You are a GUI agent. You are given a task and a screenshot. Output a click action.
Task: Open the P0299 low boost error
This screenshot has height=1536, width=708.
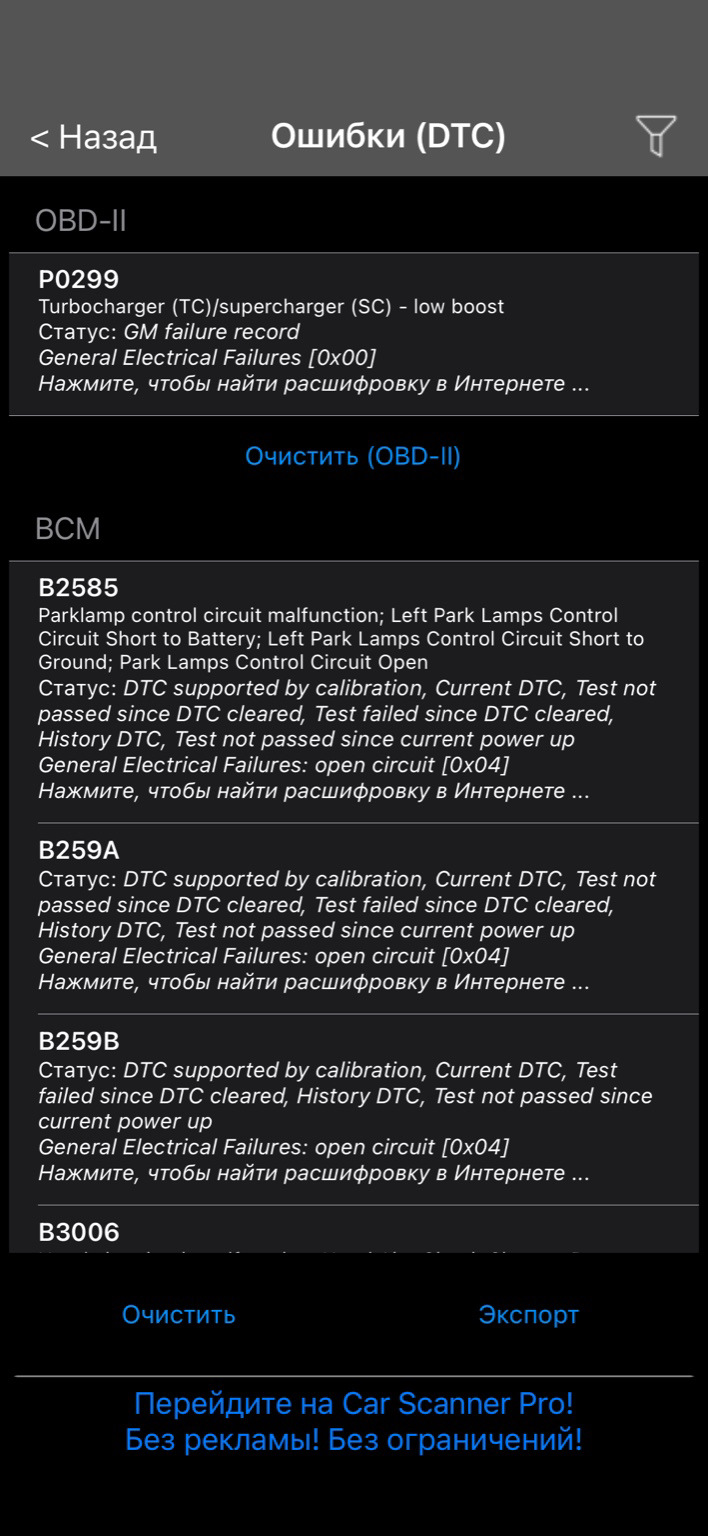click(353, 333)
